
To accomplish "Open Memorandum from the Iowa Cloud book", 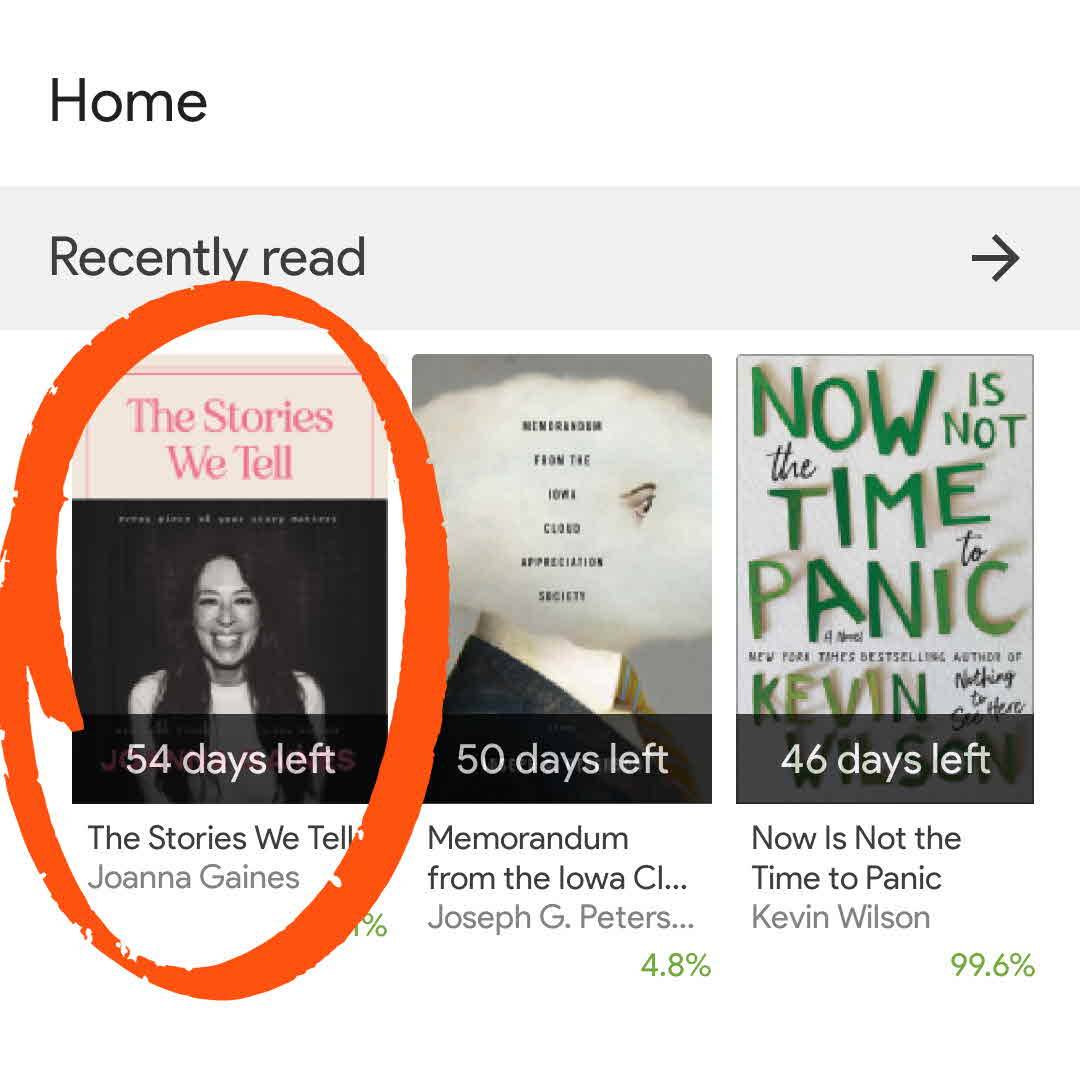I will pyautogui.click(x=562, y=578).
